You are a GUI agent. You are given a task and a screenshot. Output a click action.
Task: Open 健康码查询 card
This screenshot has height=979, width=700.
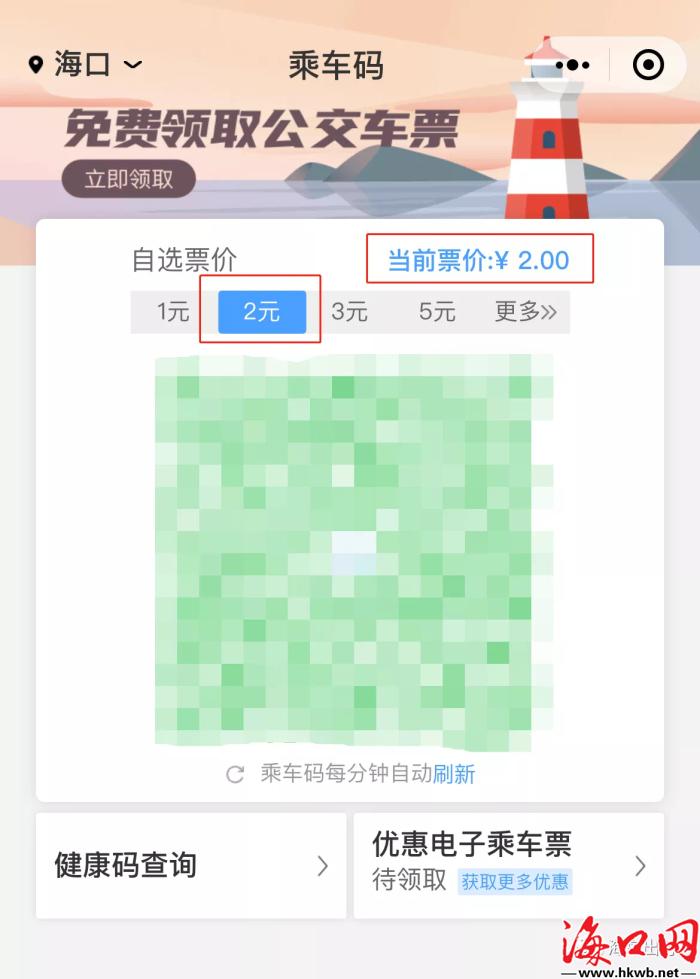point(192,865)
